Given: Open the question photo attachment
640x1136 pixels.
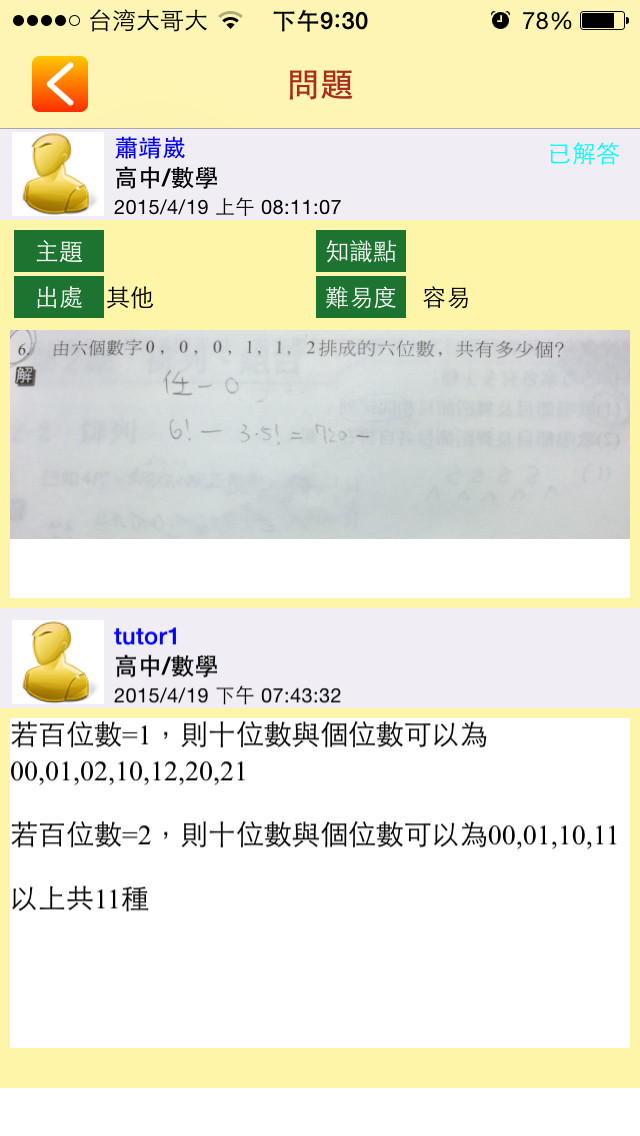Looking at the screenshot, I should (320, 435).
